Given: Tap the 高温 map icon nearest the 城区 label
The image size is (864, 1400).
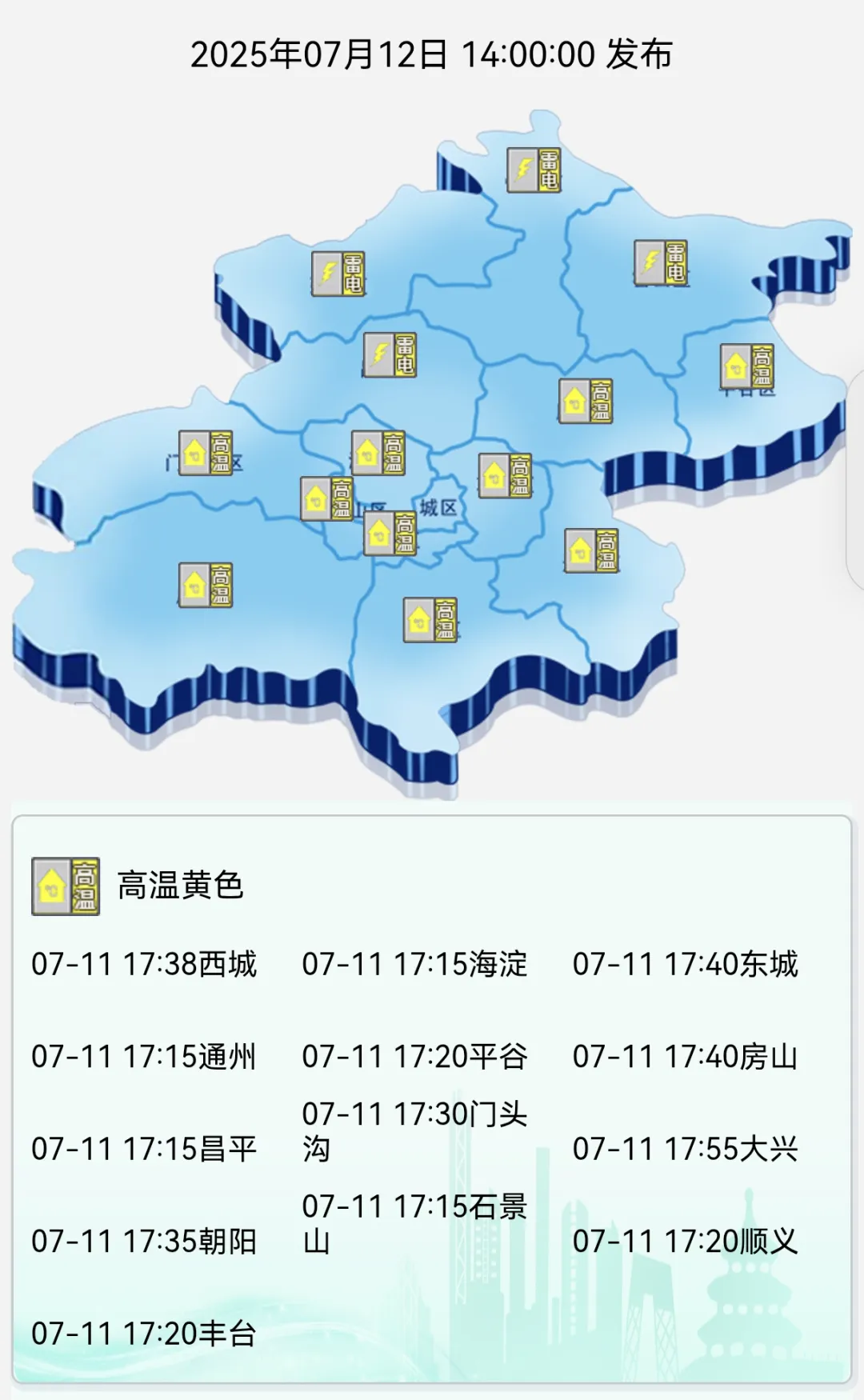Looking at the screenshot, I should [390, 534].
